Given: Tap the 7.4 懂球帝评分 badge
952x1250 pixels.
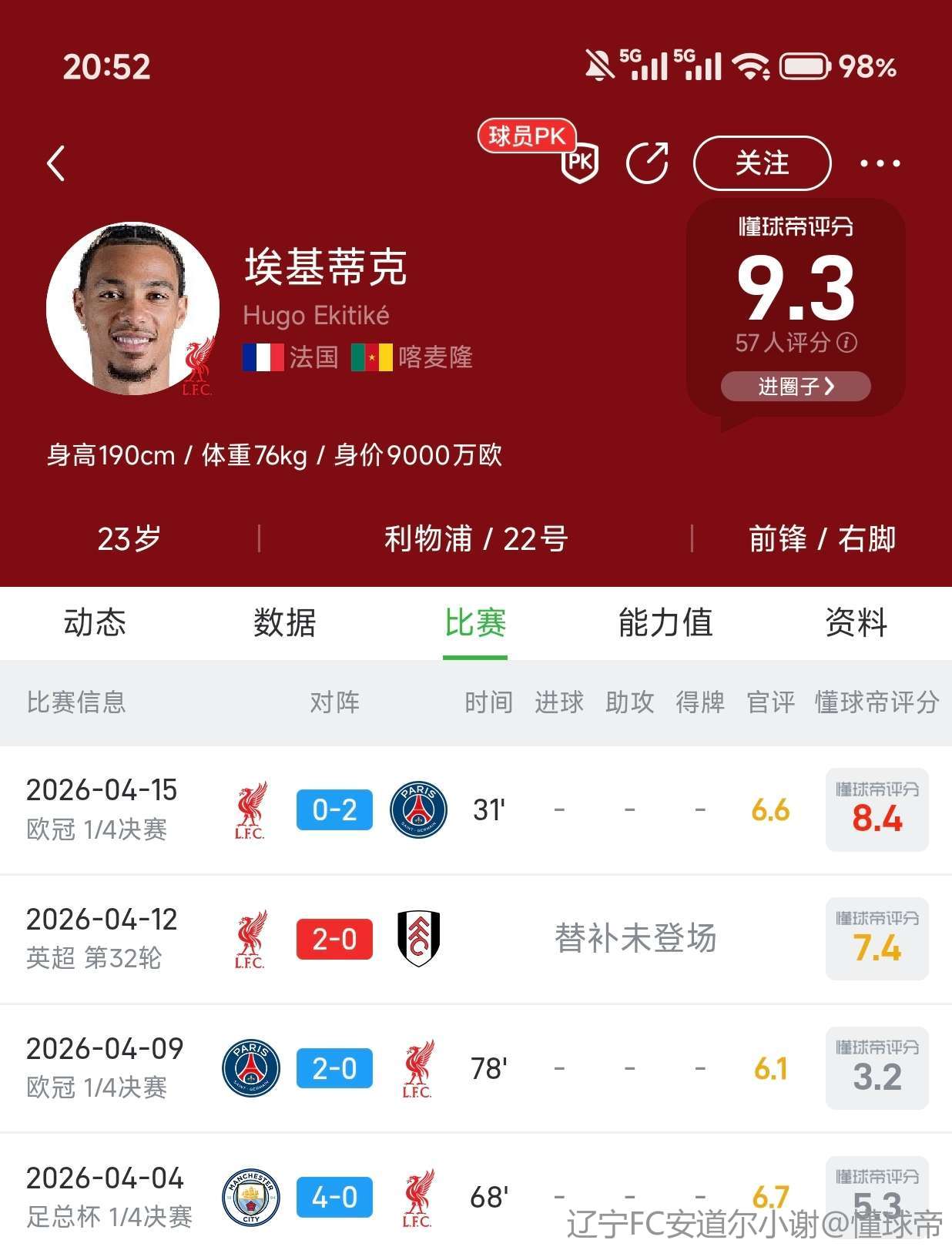Looking at the screenshot, I should tap(877, 939).
